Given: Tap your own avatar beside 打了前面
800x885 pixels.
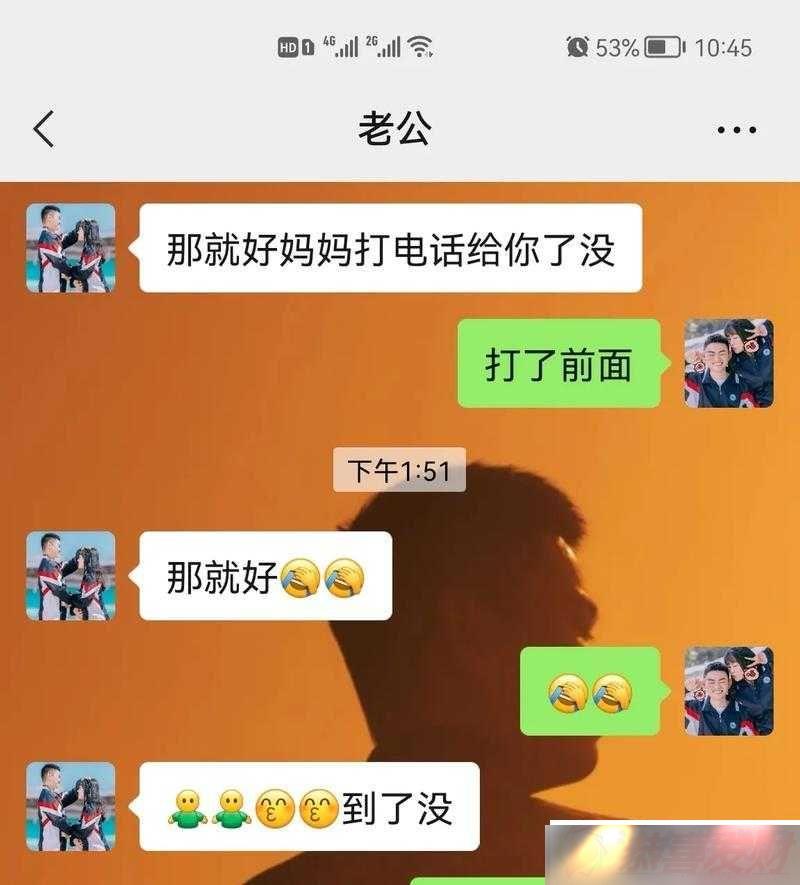Looking at the screenshot, I should pos(728,364).
